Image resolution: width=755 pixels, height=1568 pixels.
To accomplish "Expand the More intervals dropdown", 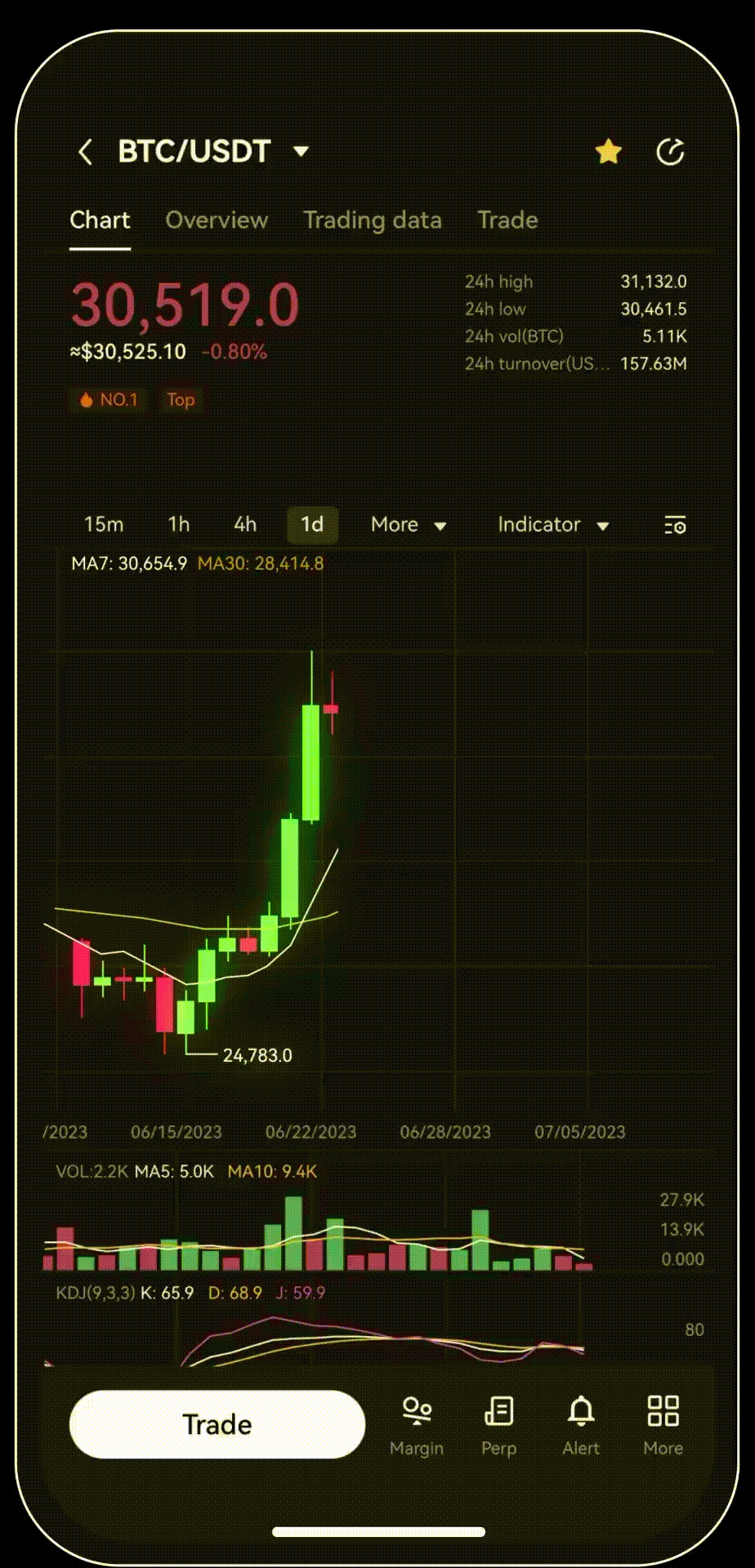I will click(408, 525).
